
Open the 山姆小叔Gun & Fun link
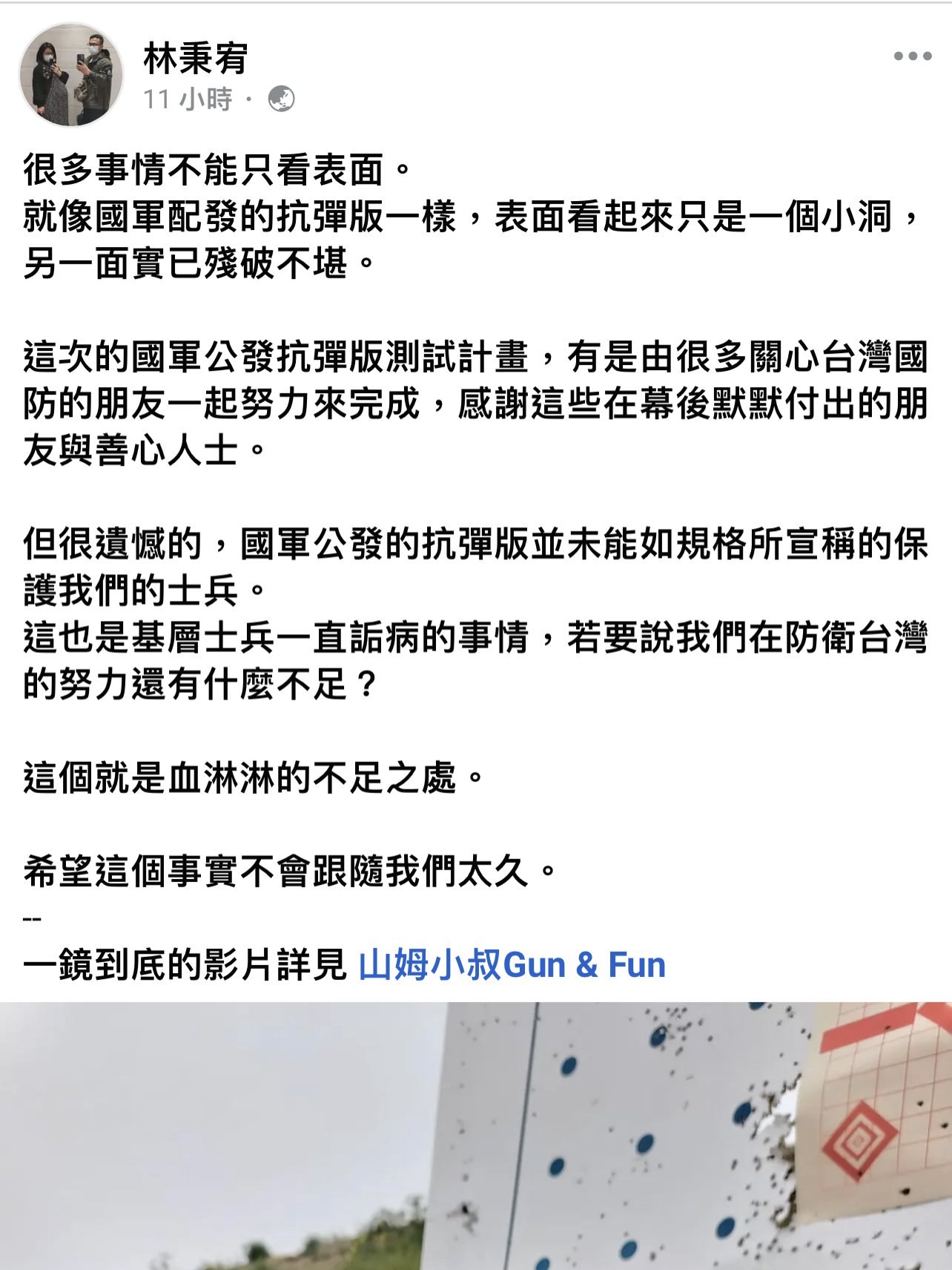(512, 965)
